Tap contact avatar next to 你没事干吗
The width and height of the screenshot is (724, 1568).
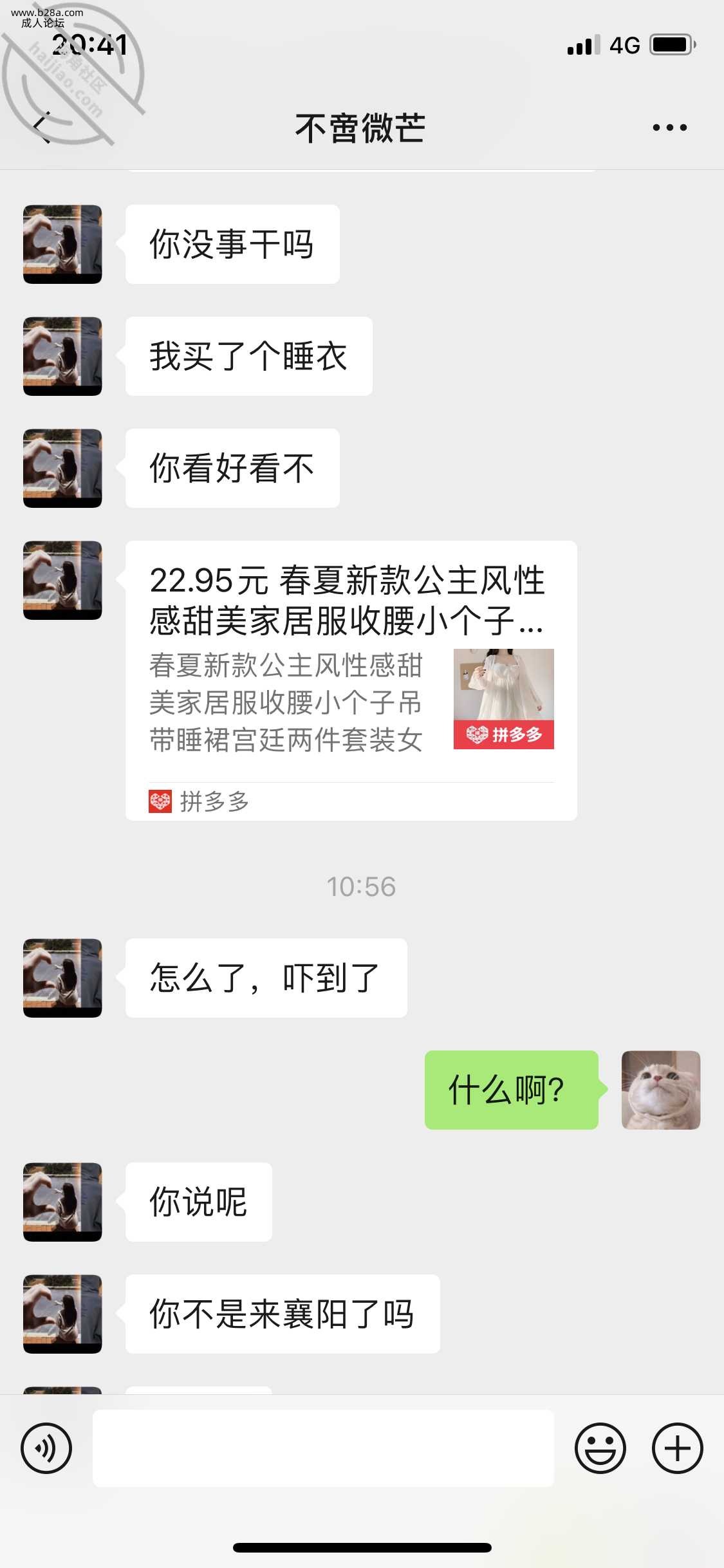(x=62, y=244)
